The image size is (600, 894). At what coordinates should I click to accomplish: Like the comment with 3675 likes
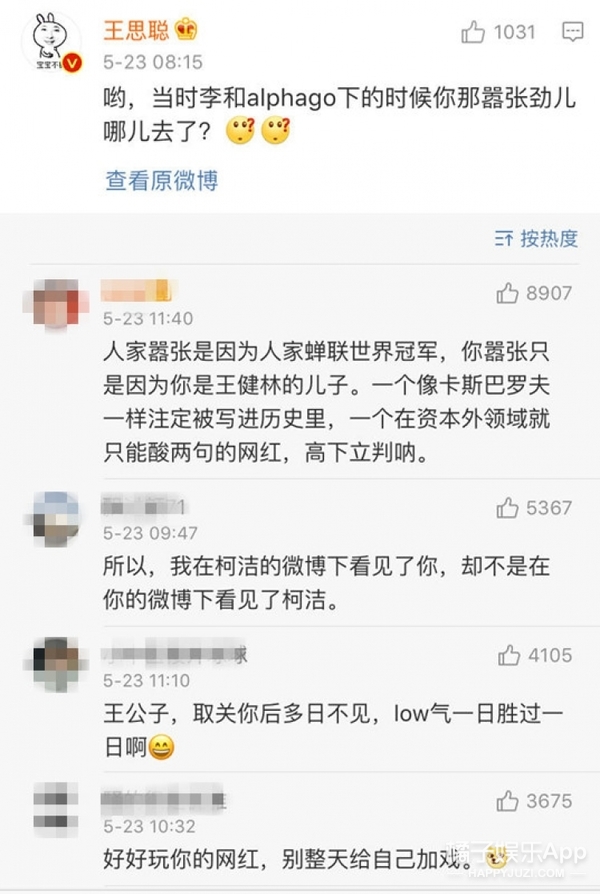tap(508, 801)
